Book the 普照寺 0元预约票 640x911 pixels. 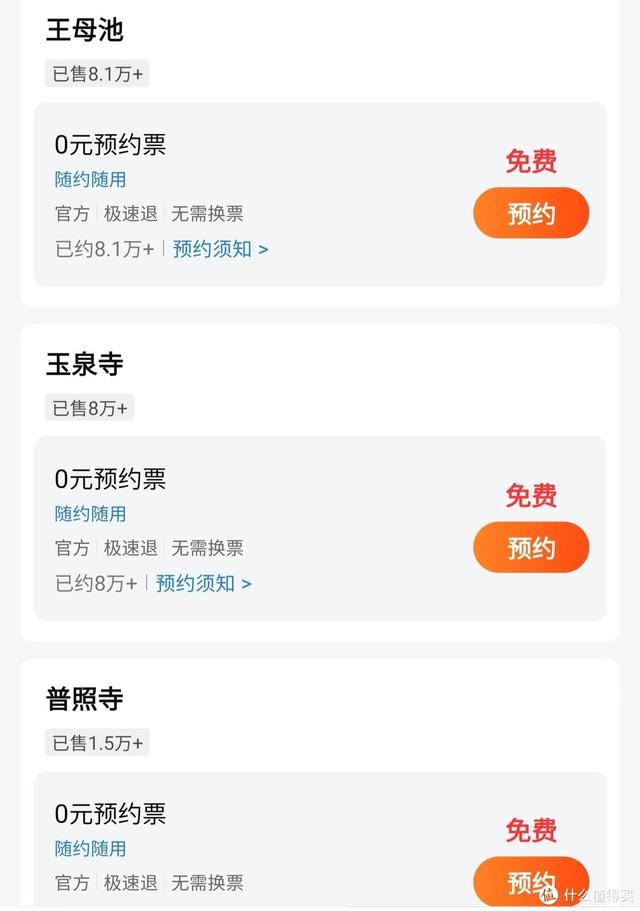(530, 881)
